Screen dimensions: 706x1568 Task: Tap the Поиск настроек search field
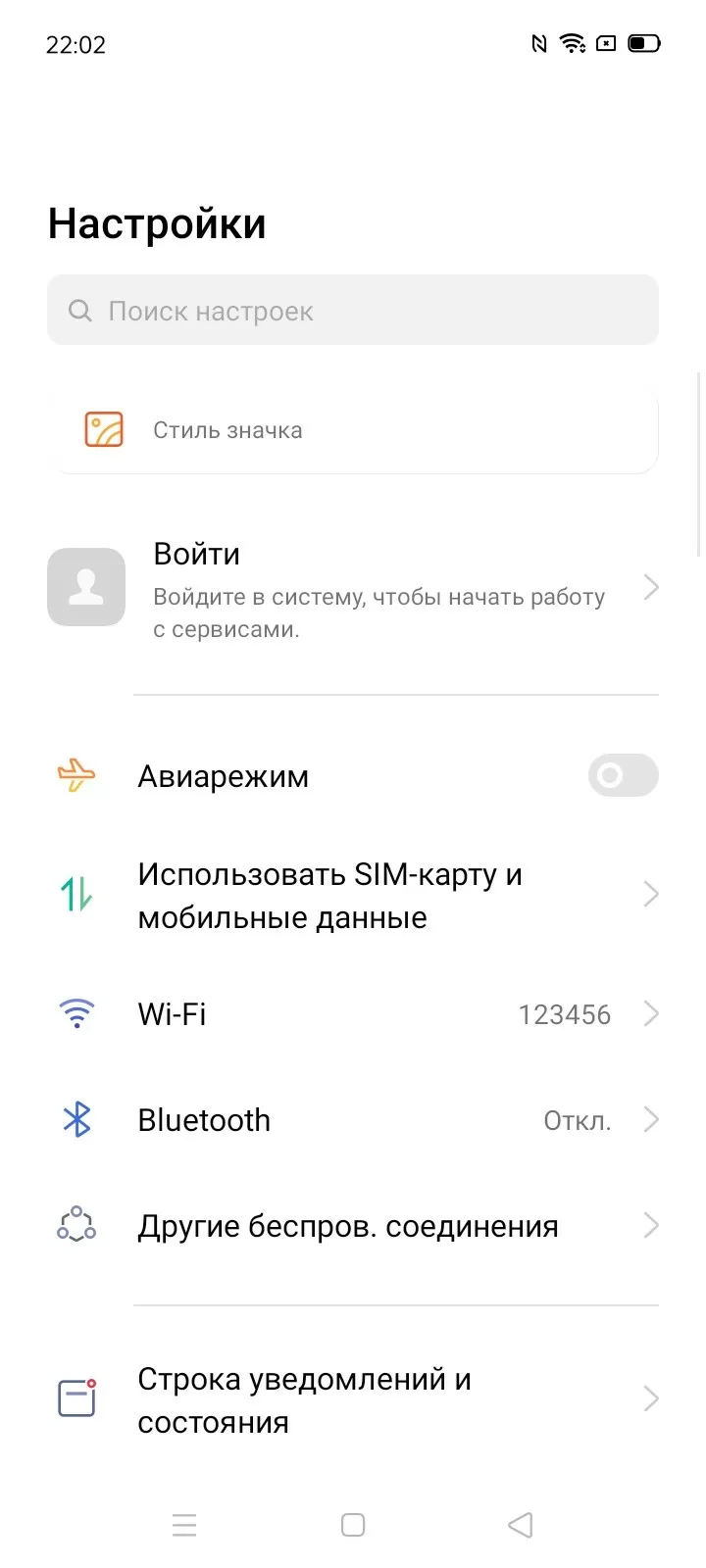point(353,311)
